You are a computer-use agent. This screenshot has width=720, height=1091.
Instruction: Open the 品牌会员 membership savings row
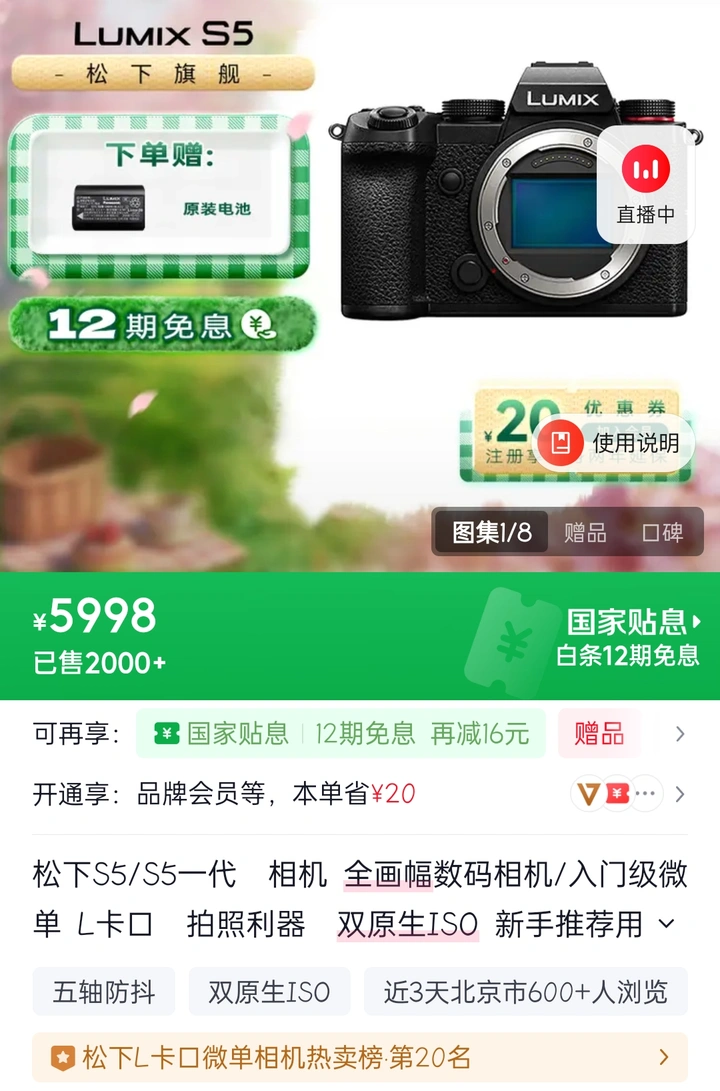(360, 795)
